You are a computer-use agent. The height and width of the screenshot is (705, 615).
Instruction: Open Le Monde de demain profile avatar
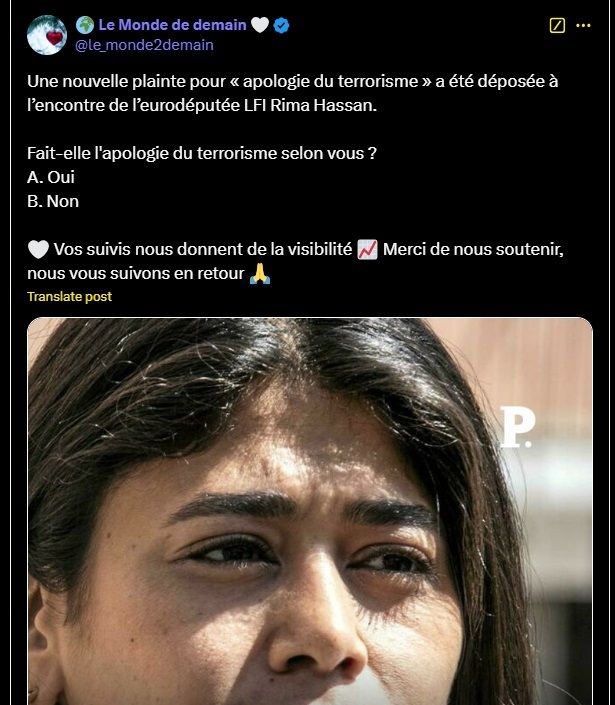(47, 35)
